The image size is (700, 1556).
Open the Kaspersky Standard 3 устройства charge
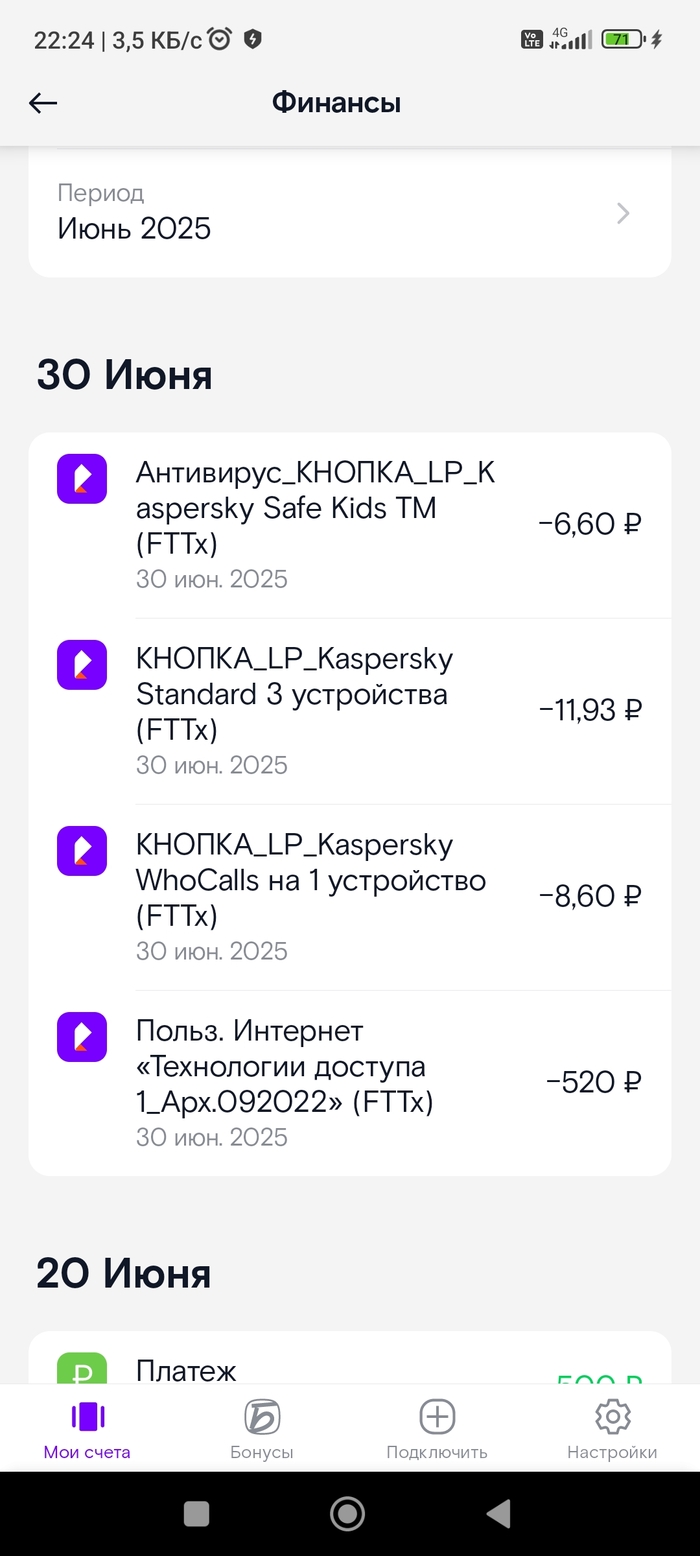click(349, 711)
